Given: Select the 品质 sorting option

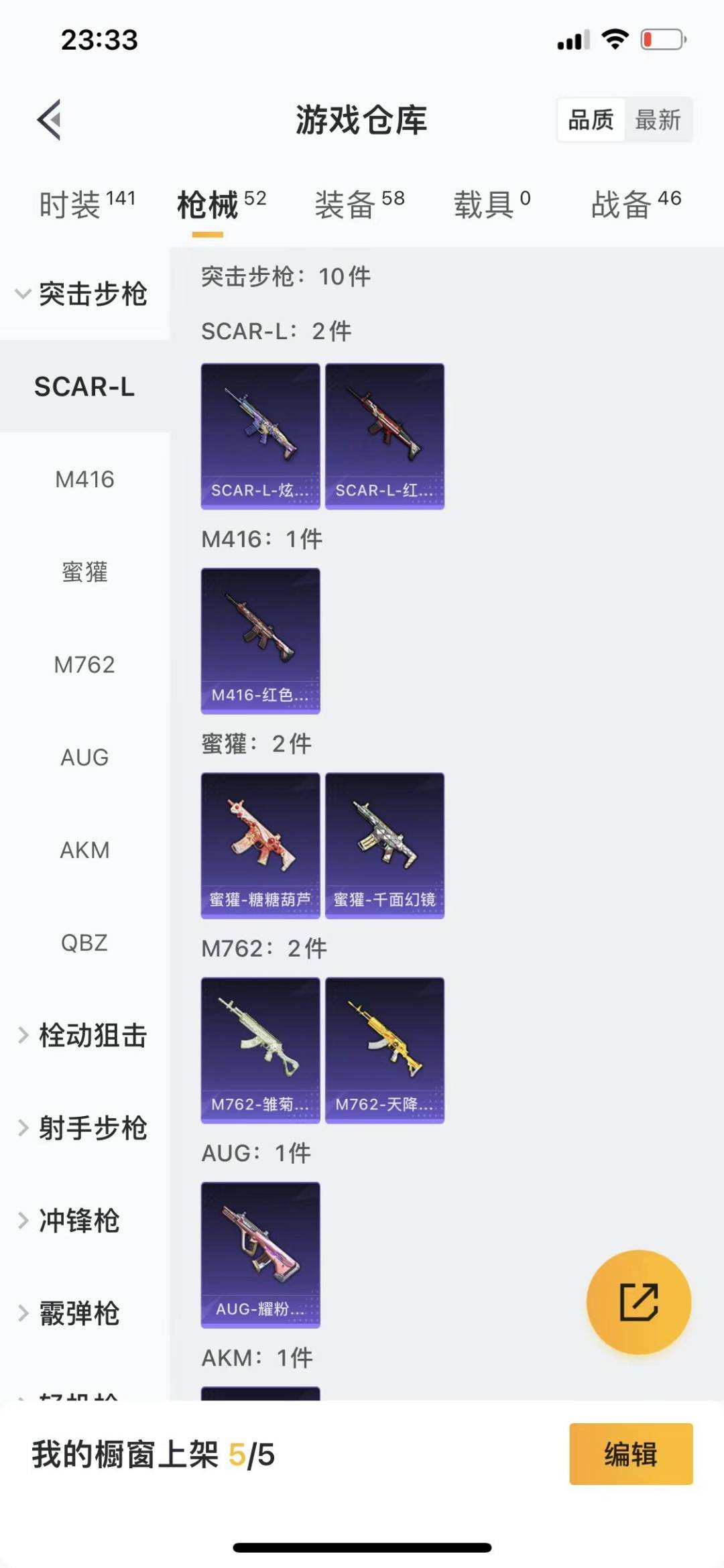Looking at the screenshot, I should coord(589,119).
